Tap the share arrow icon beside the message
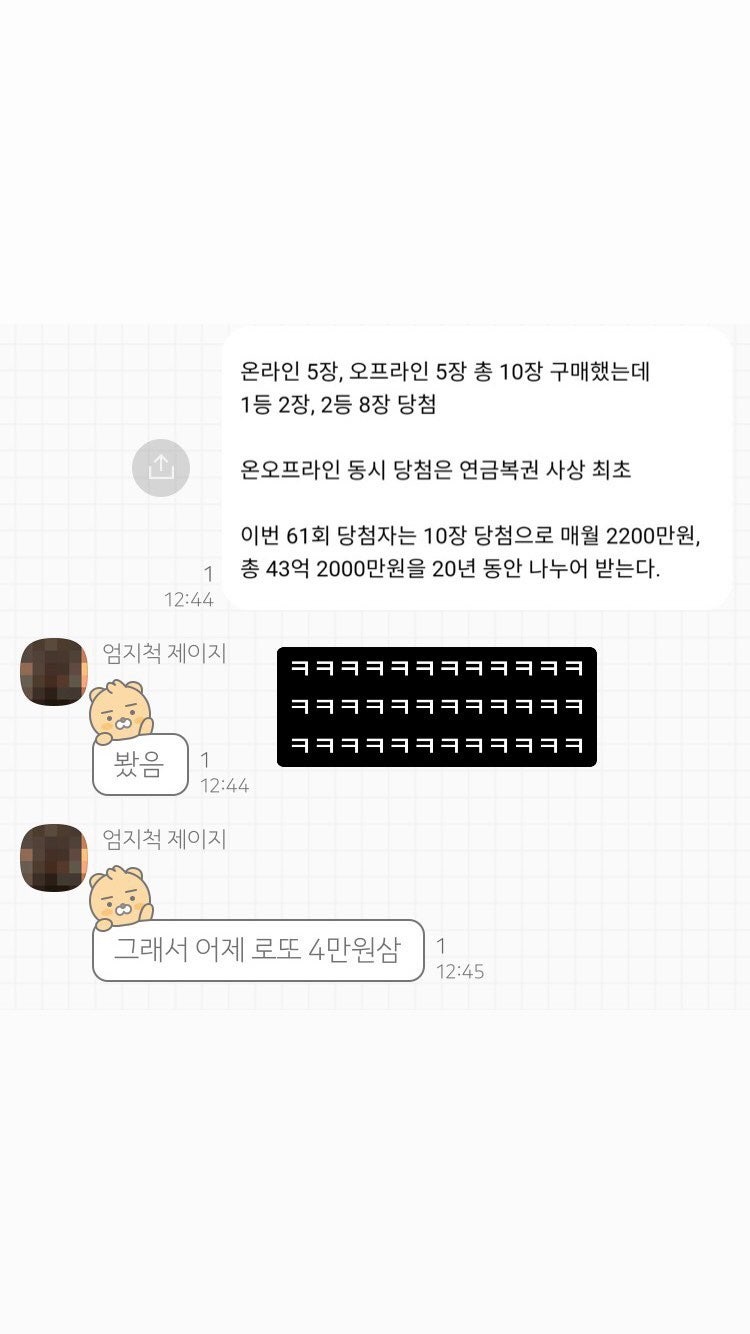The image size is (750, 1334). pos(160,468)
